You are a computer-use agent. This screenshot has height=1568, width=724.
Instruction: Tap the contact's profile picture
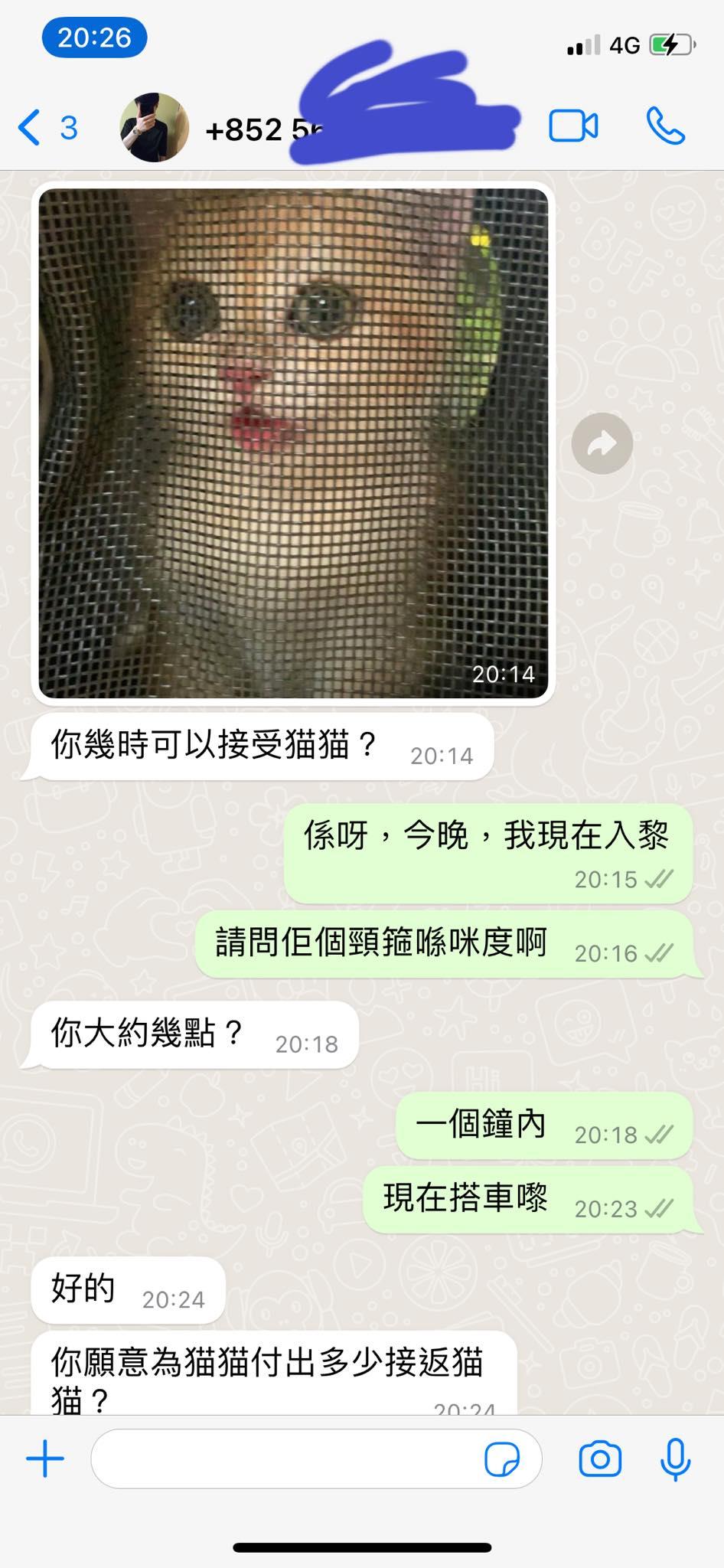pos(152,126)
